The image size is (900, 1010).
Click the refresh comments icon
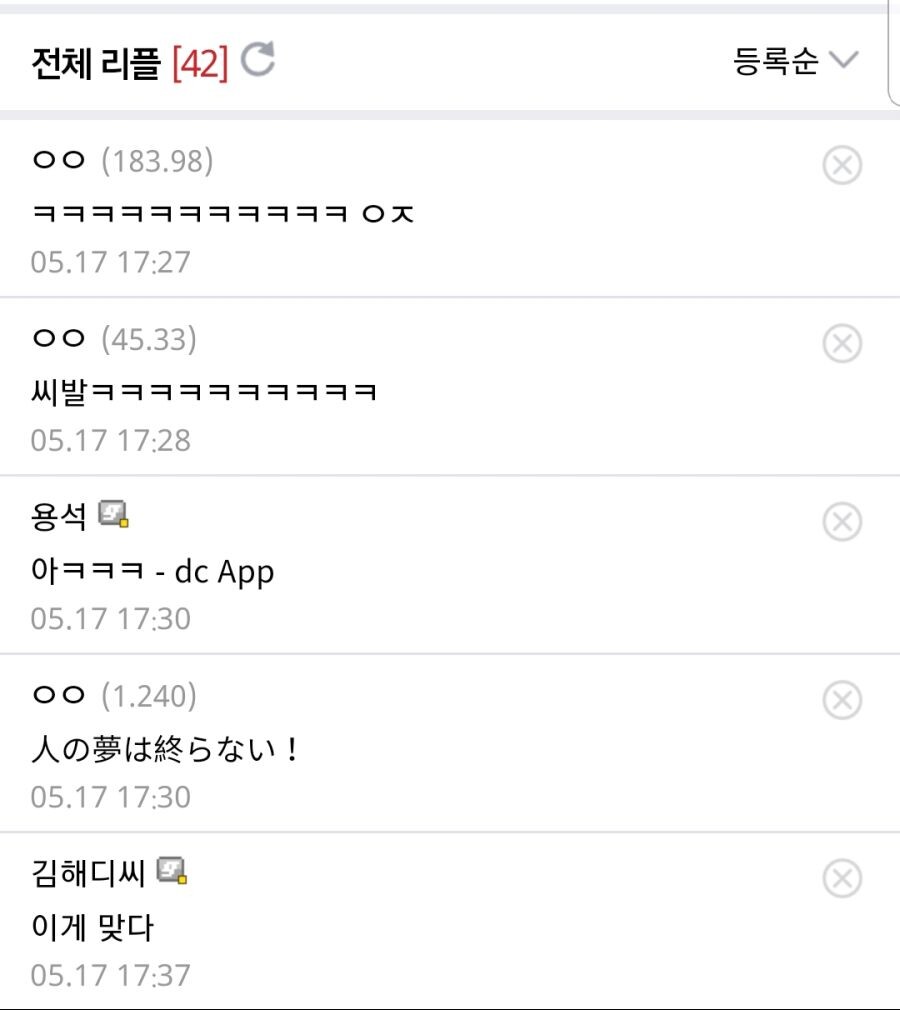click(259, 60)
